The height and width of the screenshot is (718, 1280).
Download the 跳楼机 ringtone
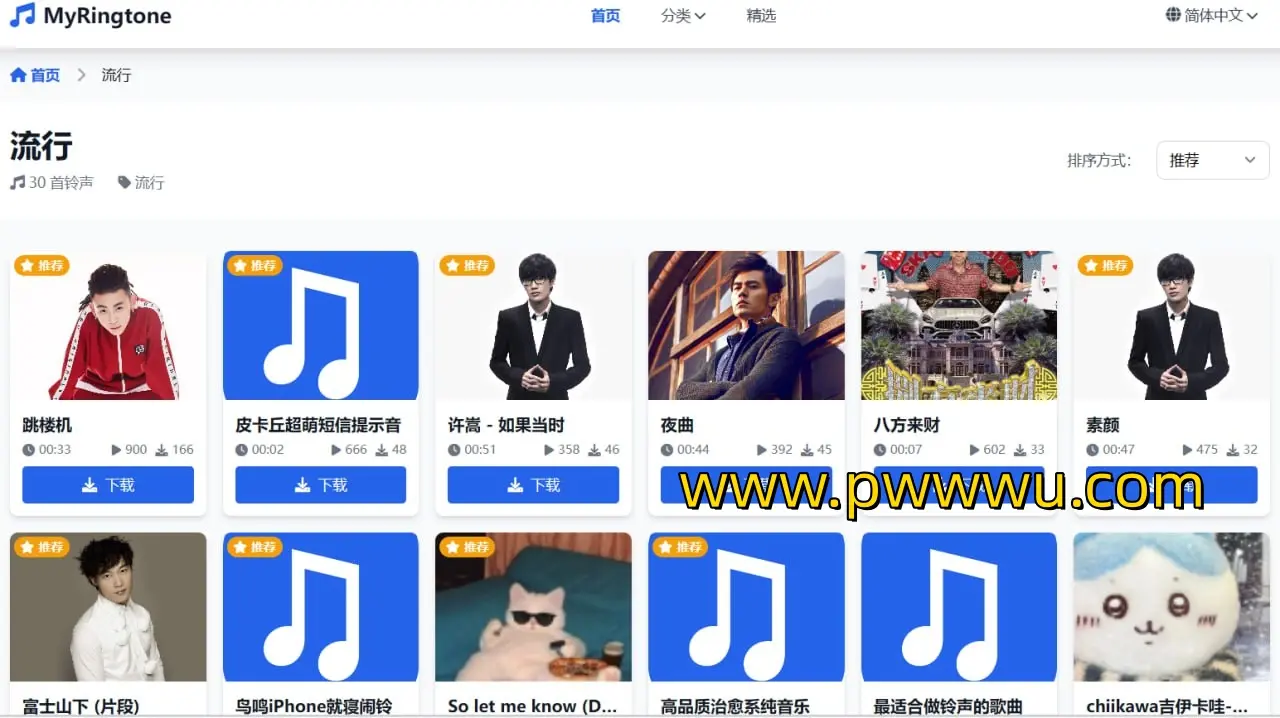108,485
